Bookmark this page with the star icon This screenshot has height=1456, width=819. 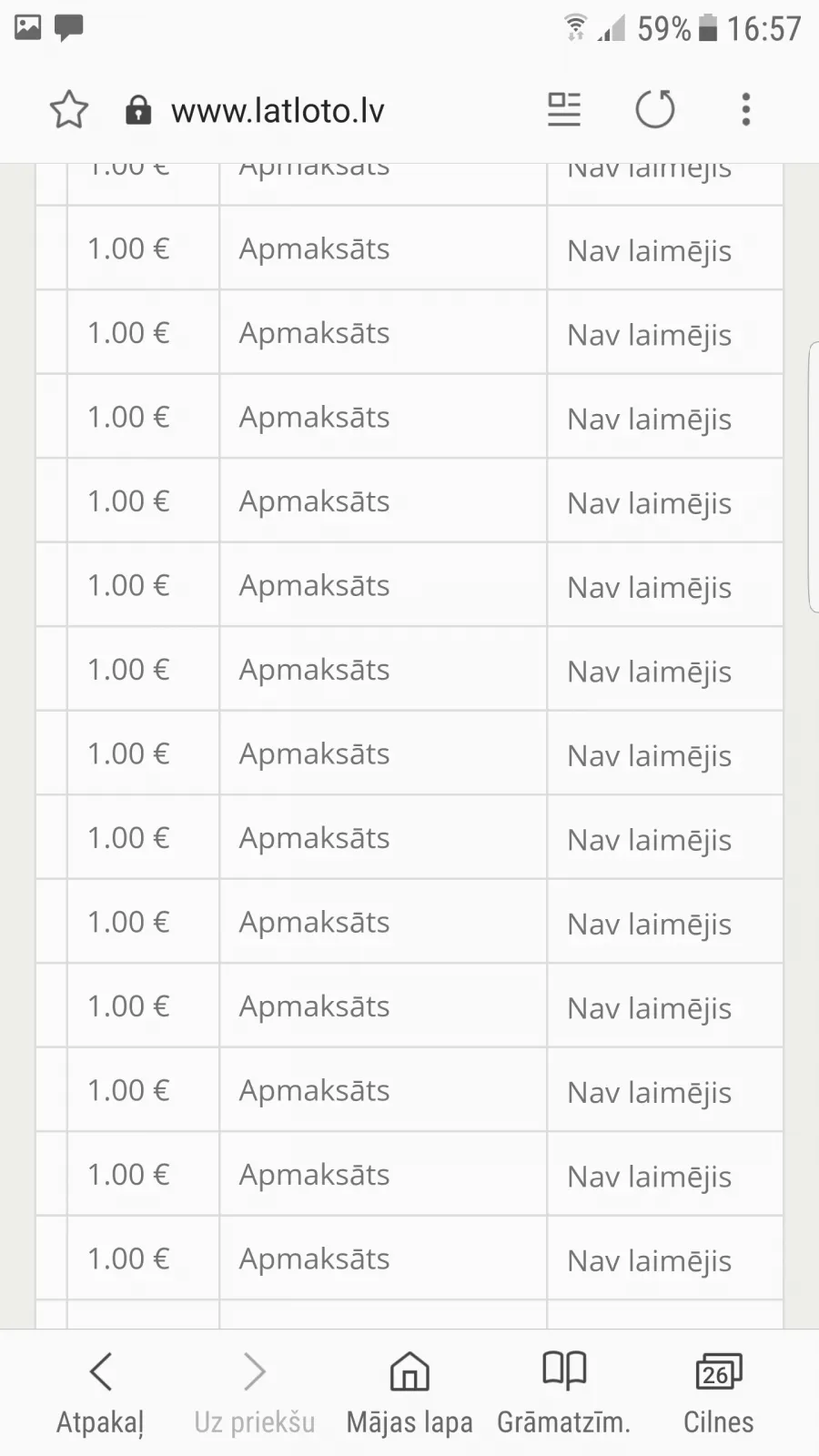(69, 110)
